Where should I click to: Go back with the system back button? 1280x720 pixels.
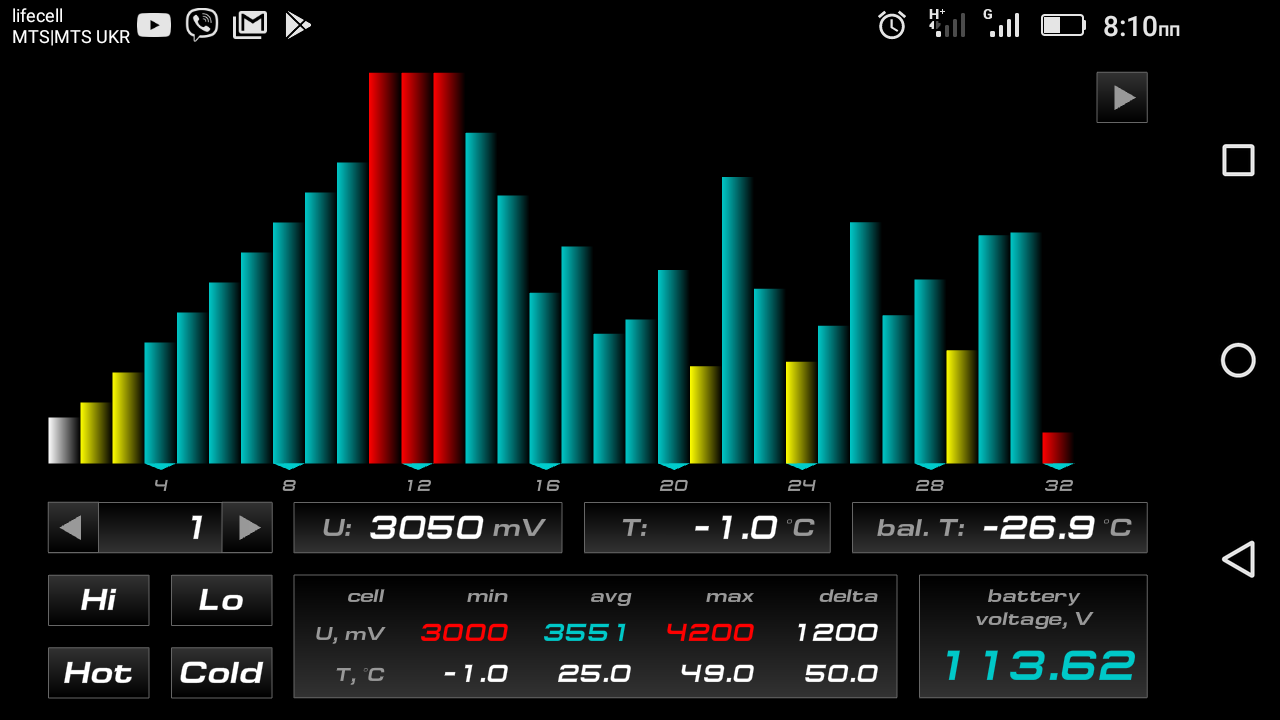tap(1238, 559)
